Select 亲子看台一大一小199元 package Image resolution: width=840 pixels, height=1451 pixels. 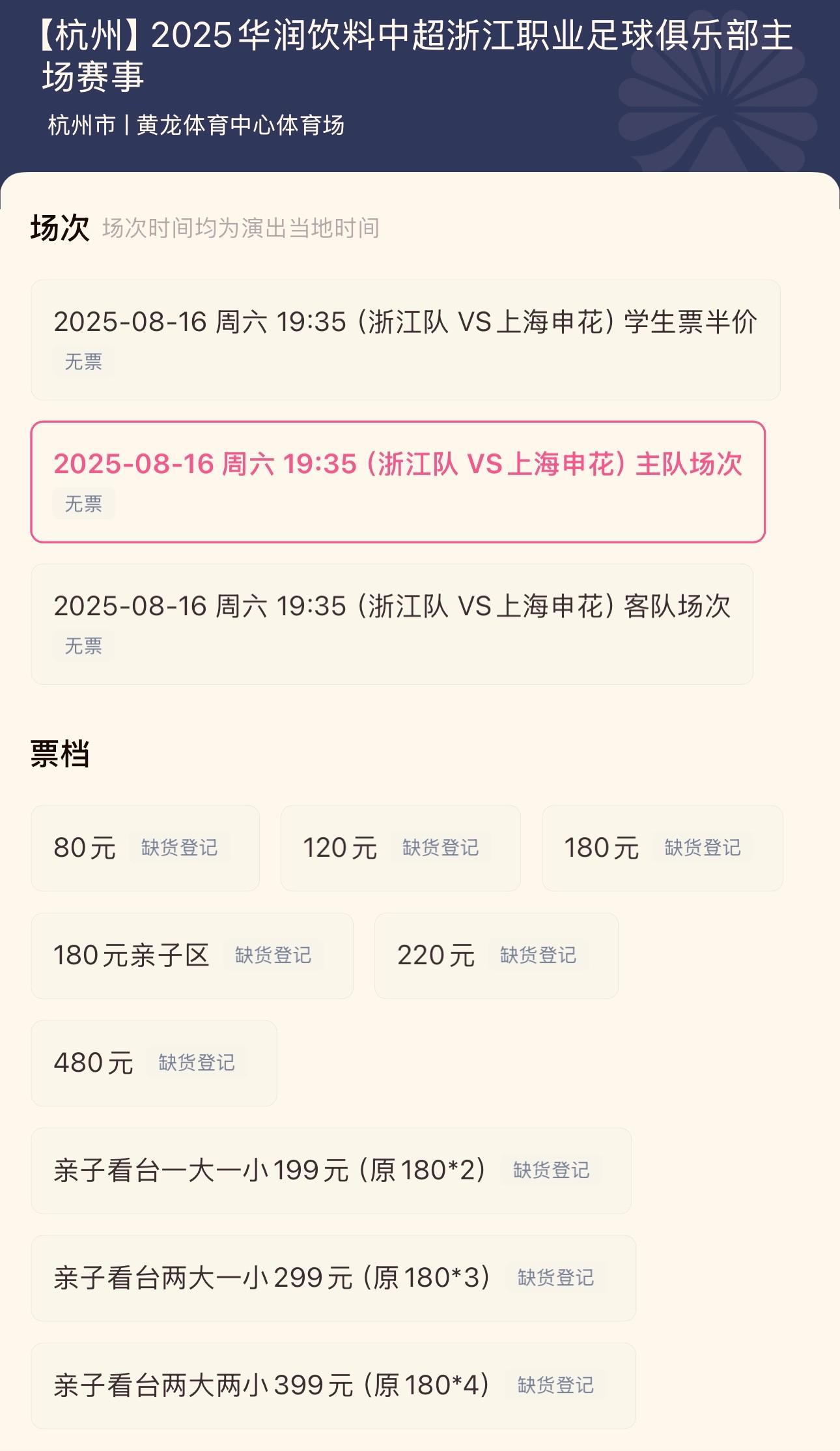(331, 1170)
